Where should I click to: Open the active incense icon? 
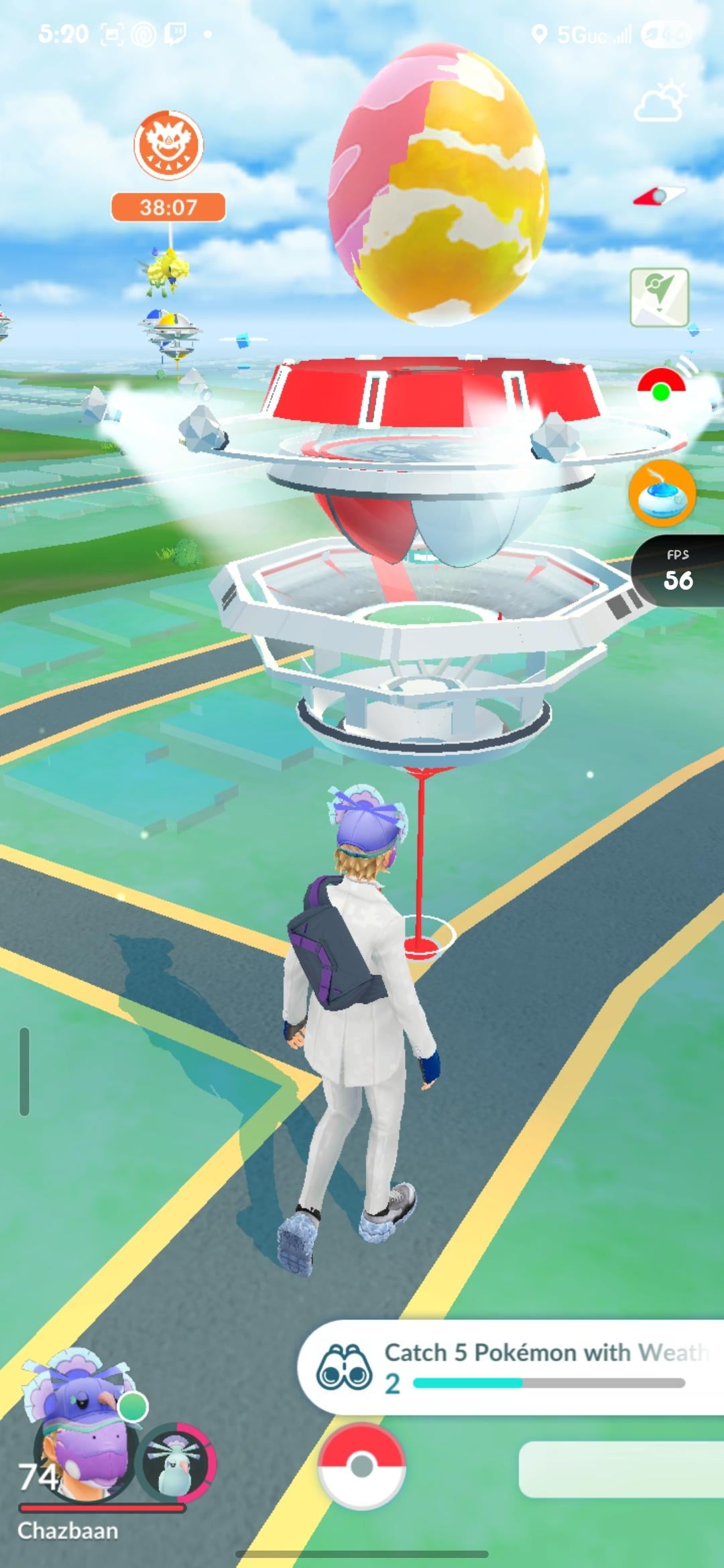(662, 493)
